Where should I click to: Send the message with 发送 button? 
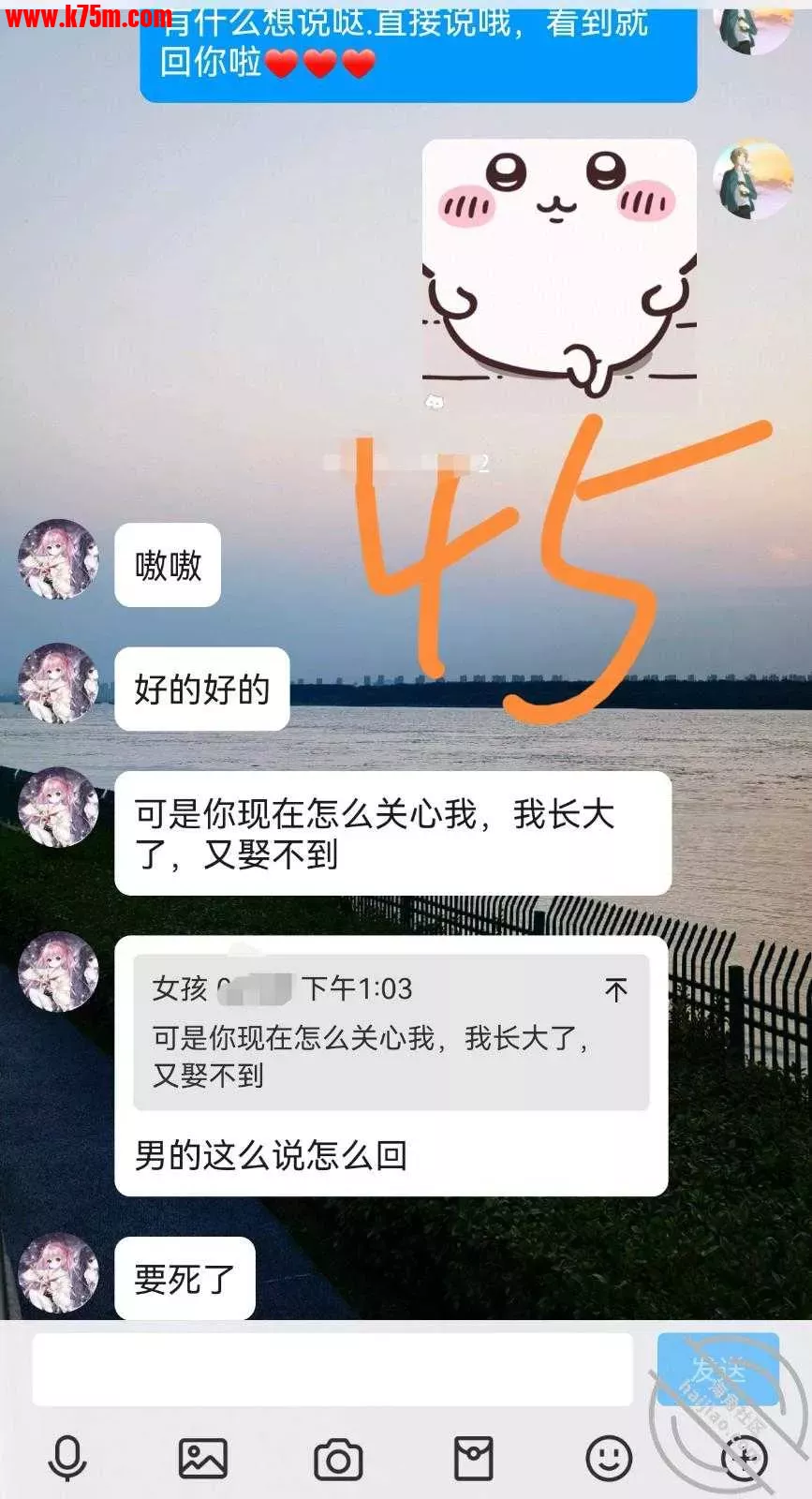[717, 1370]
